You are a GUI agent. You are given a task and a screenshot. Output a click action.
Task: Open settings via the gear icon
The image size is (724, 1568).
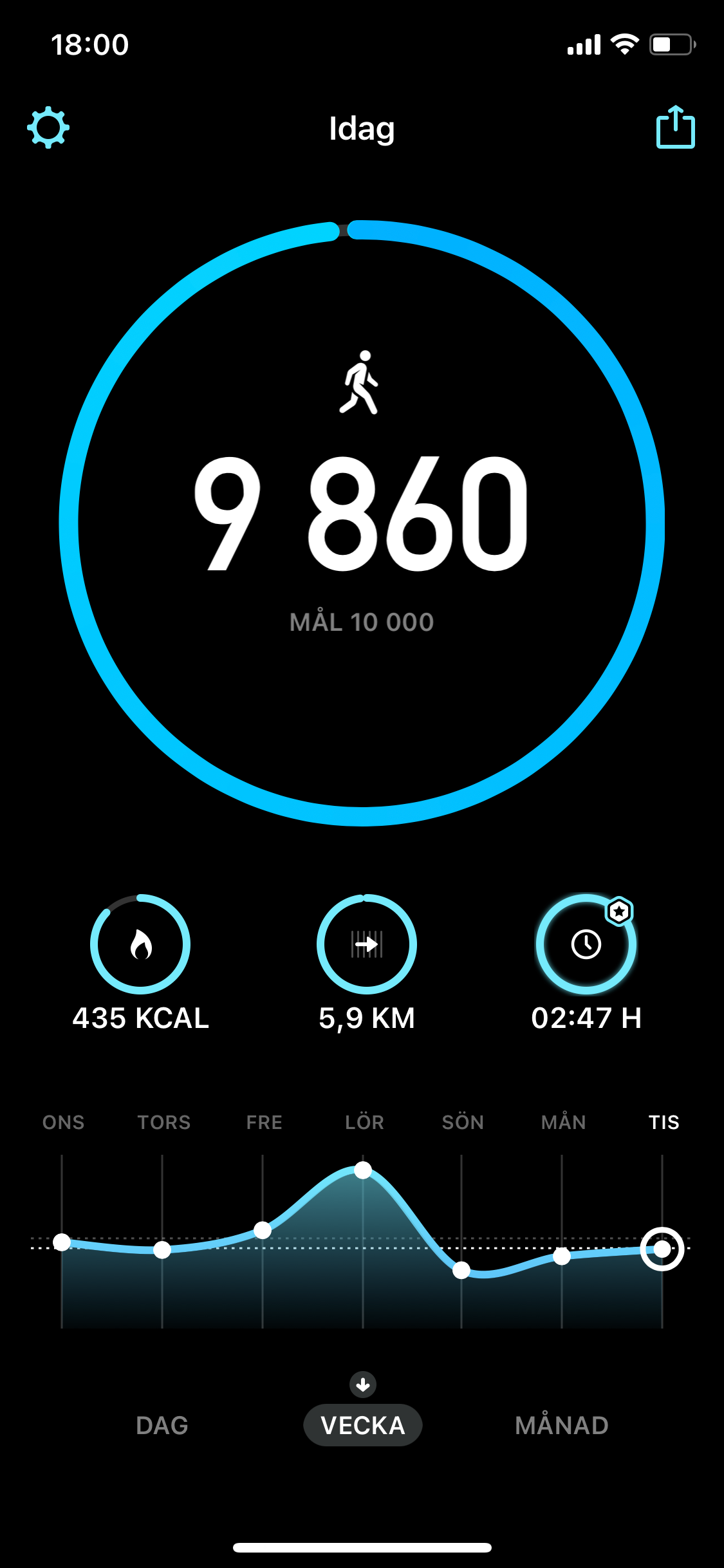coord(48,128)
